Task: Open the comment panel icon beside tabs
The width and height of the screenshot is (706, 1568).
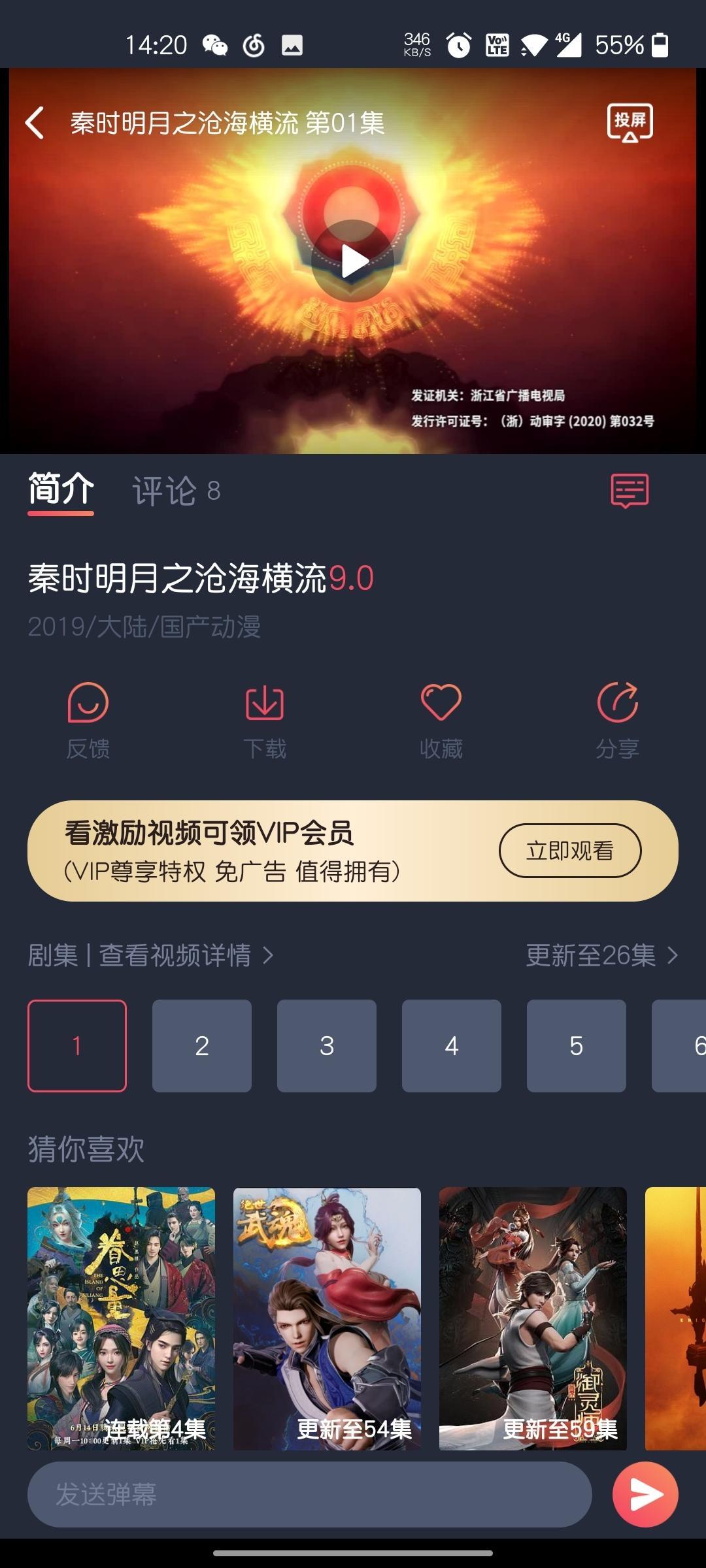Action: click(x=630, y=492)
